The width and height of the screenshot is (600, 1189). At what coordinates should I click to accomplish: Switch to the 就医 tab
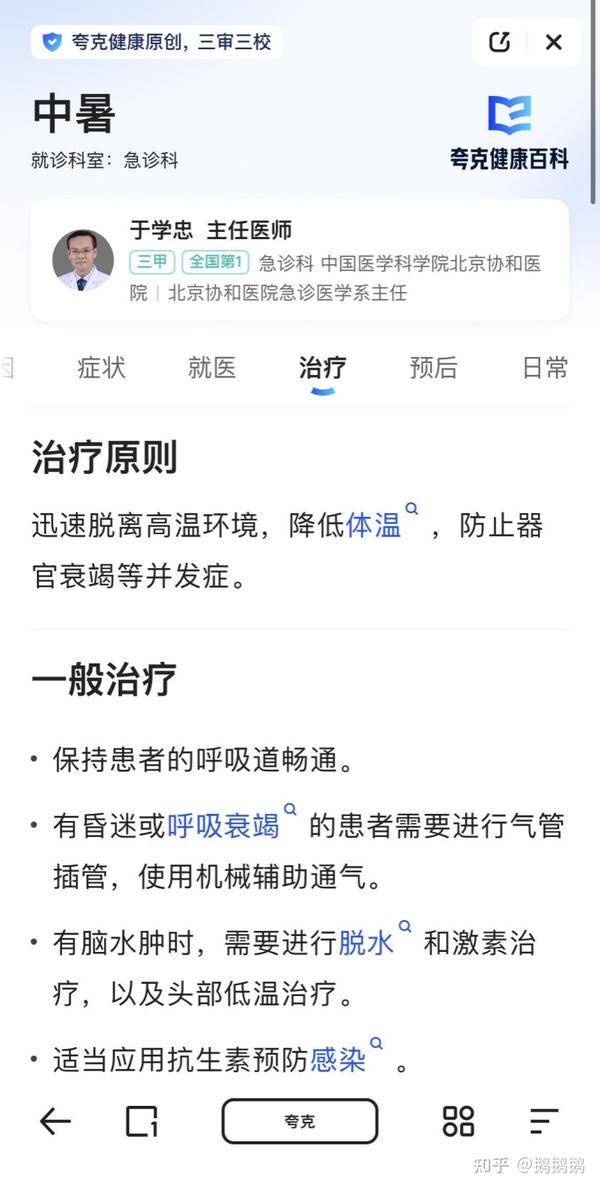click(212, 368)
